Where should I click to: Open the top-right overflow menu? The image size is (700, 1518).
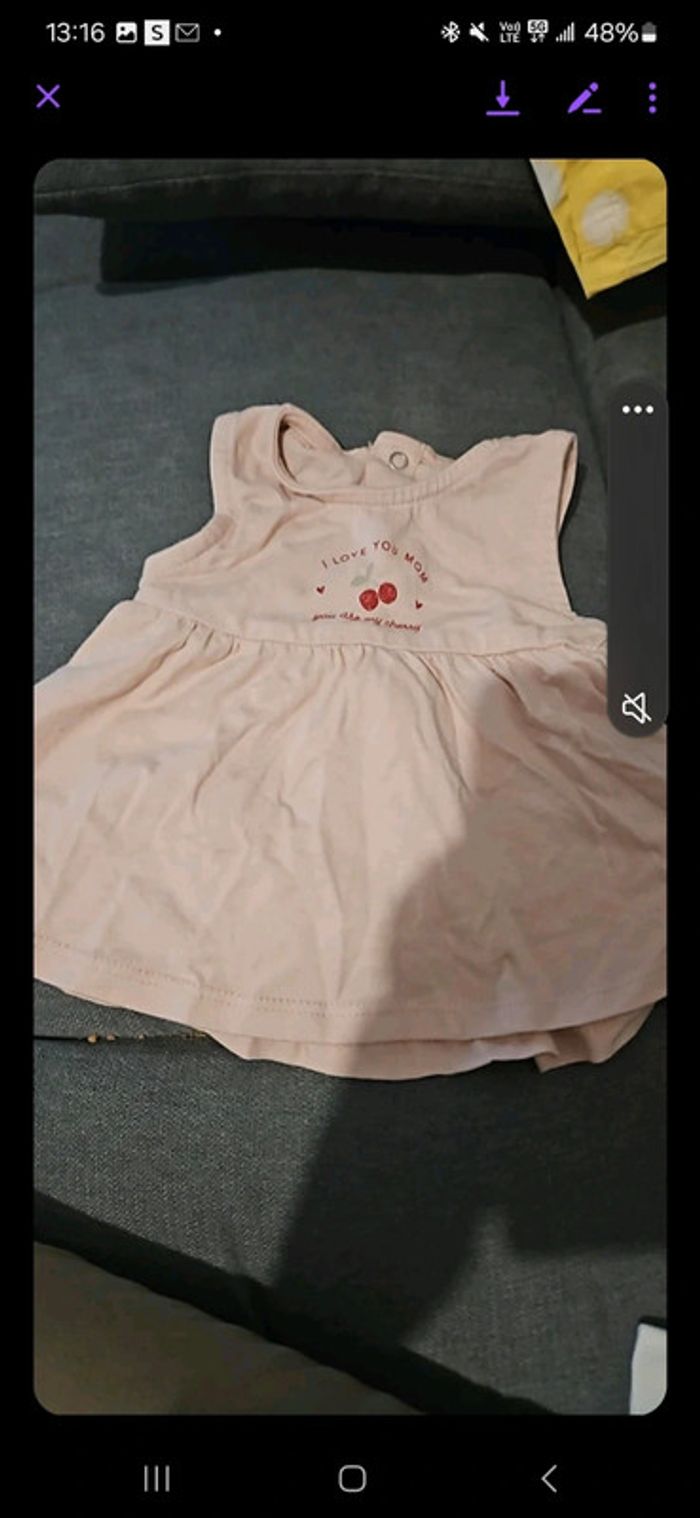click(x=652, y=98)
